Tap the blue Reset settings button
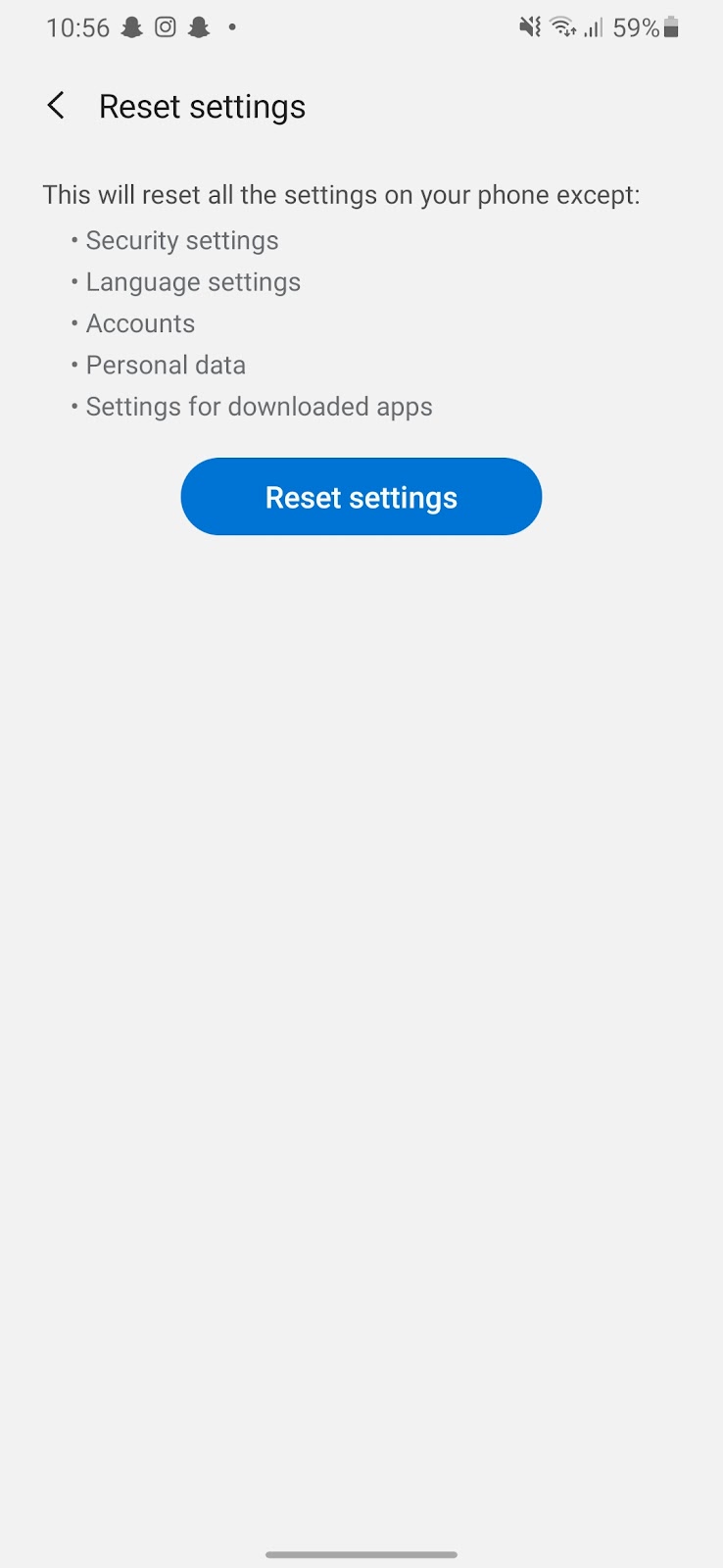723x1568 pixels. tap(361, 497)
